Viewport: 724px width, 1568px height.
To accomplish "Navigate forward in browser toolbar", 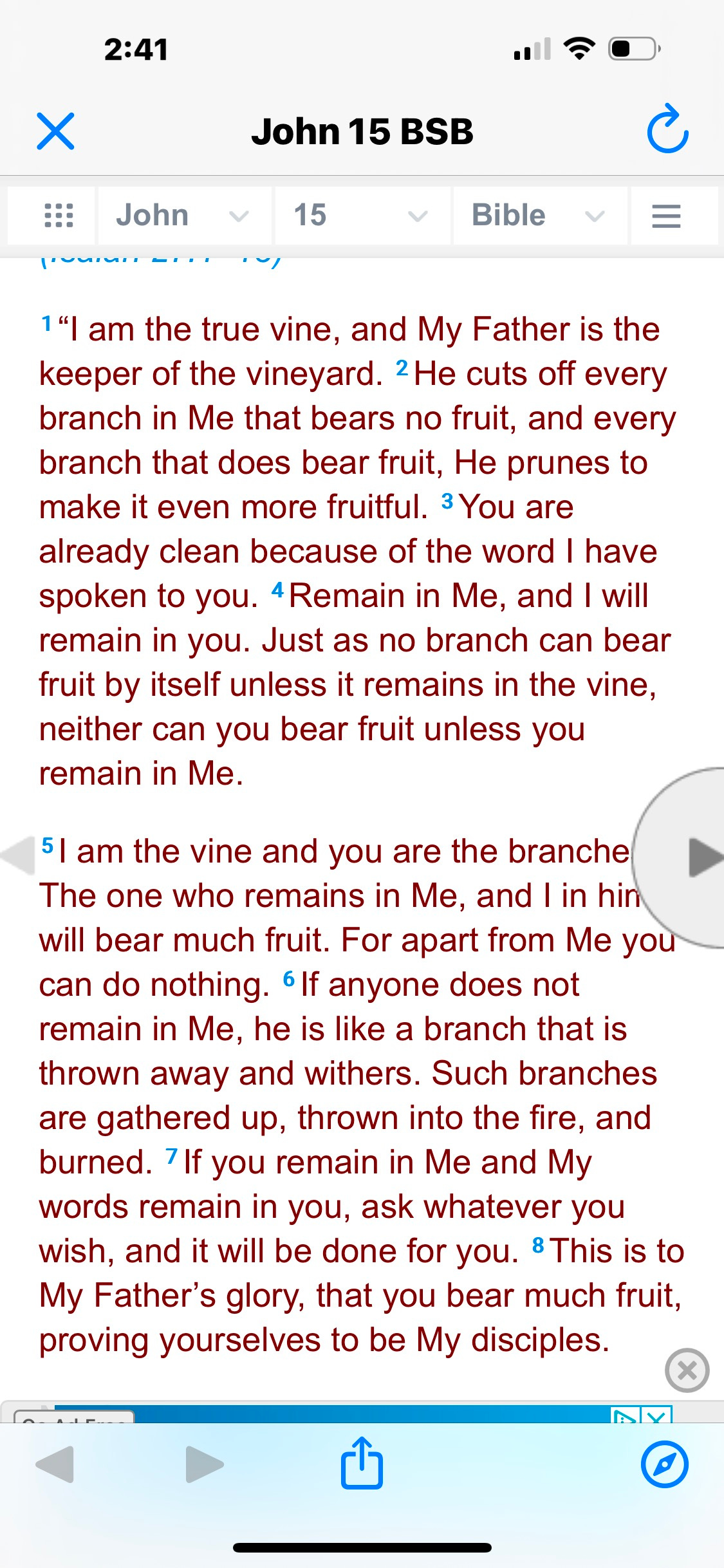I will point(205,1464).
